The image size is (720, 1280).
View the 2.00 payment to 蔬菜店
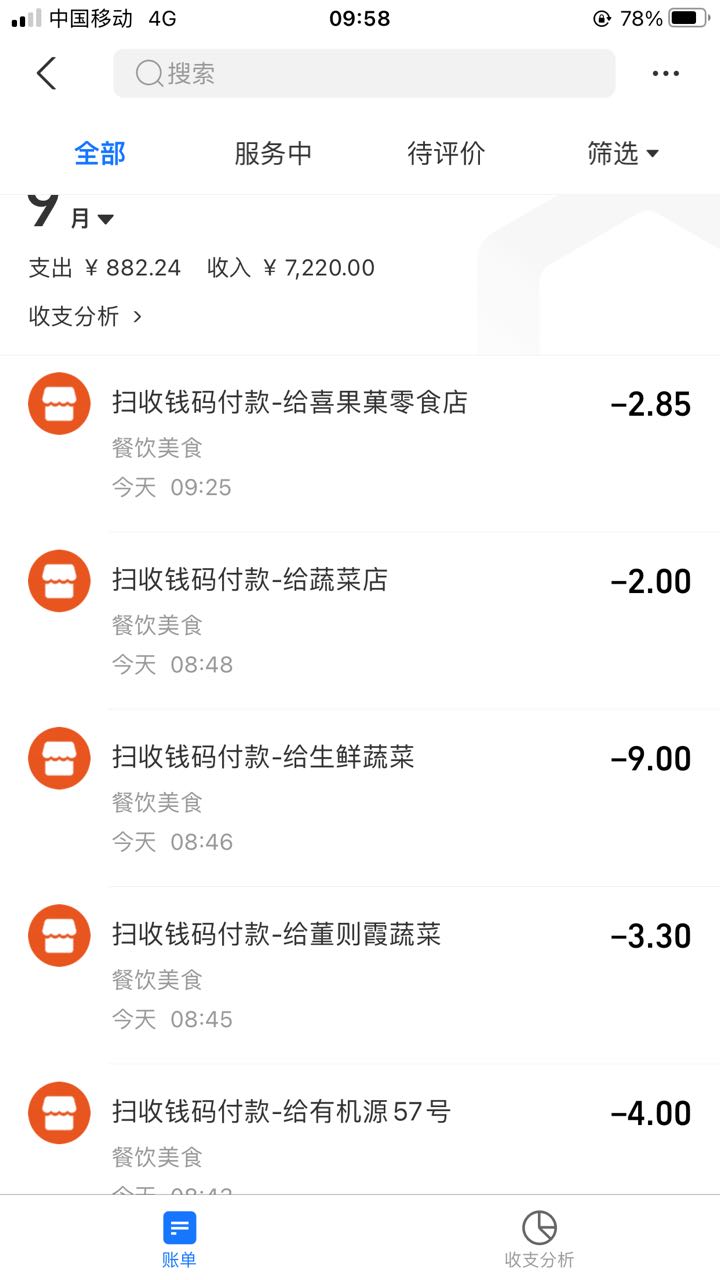coord(360,621)
